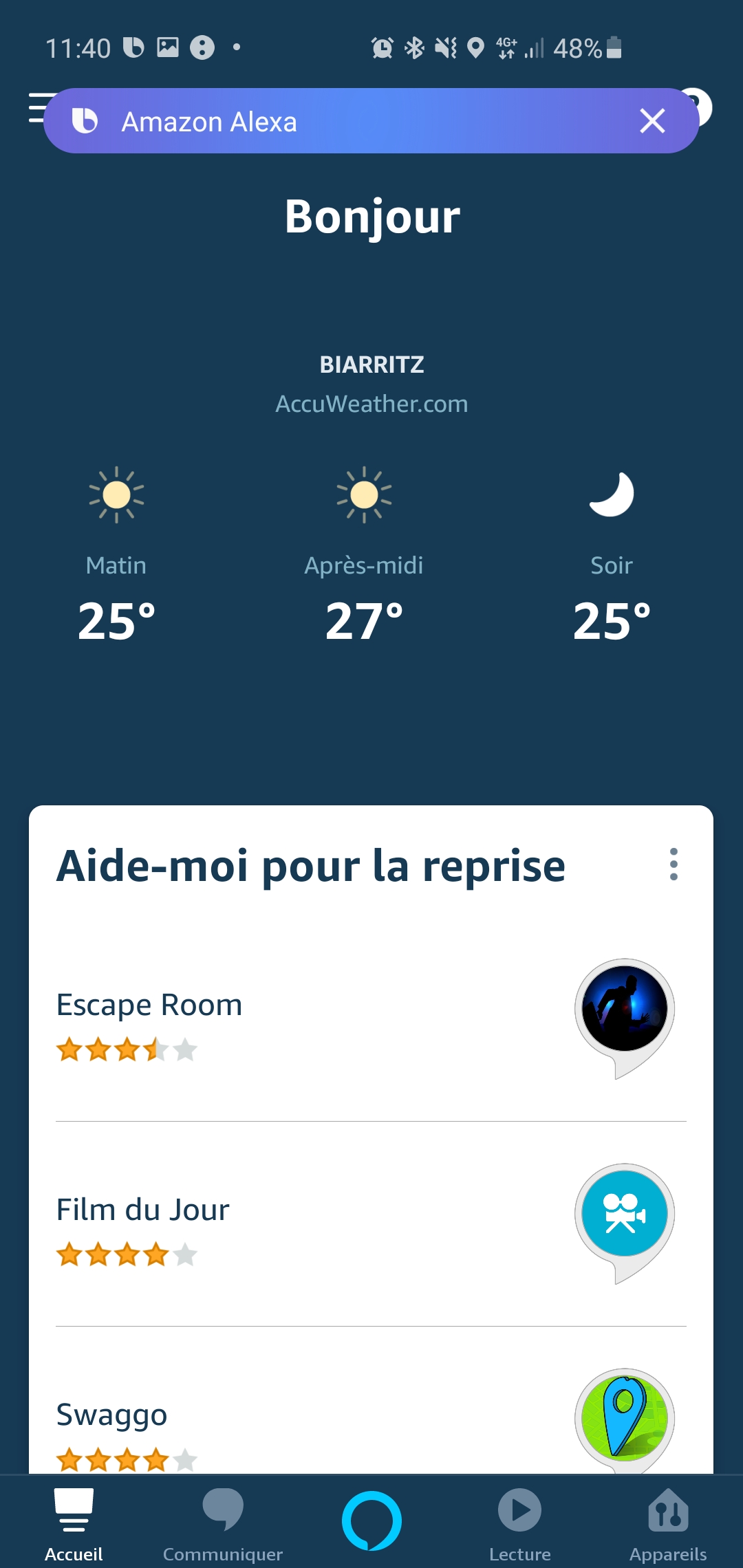
Task: Open options for Aide-moi pour la reprise
Action: 674,864
